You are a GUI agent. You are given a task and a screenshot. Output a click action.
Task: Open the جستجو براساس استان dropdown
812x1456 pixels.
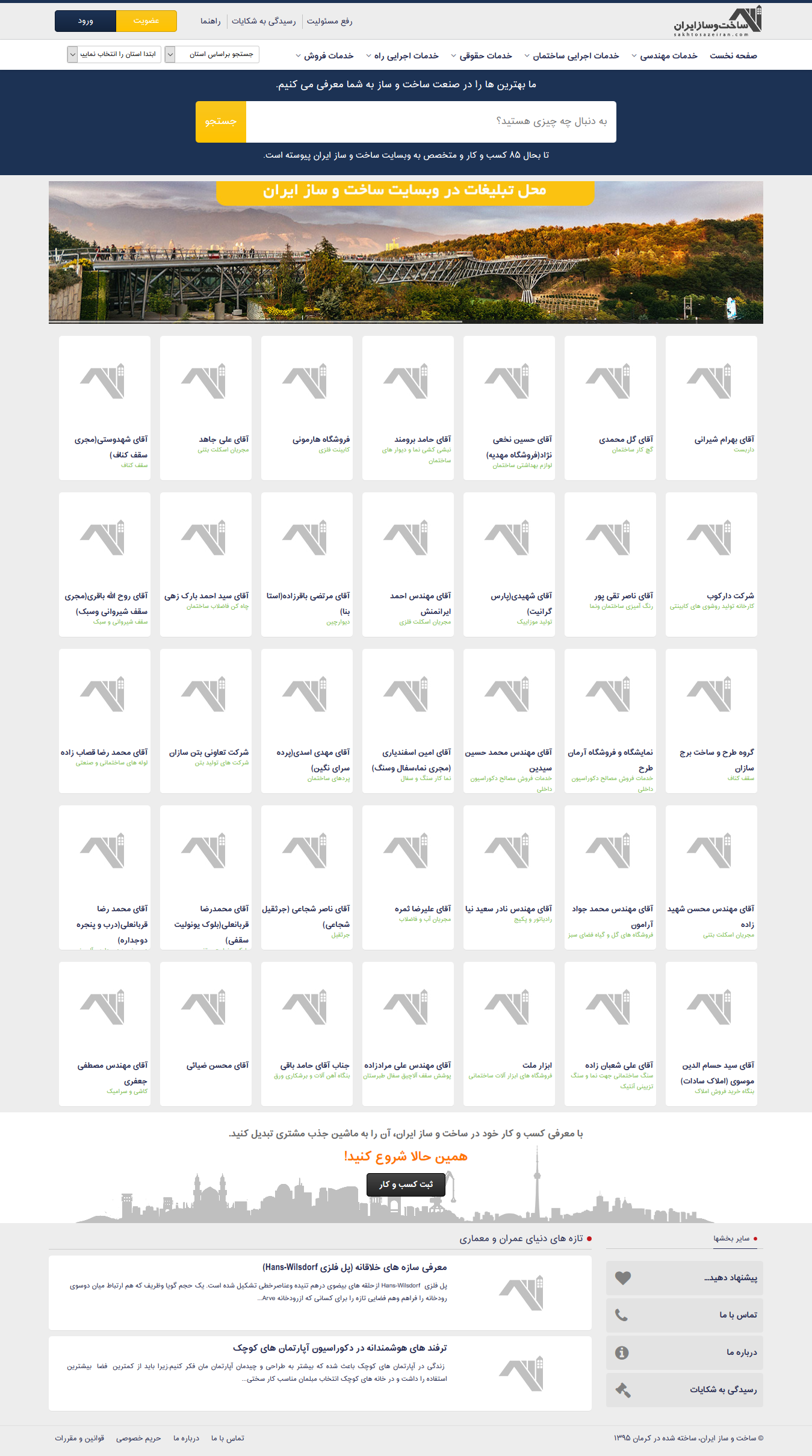pos(212,54)
